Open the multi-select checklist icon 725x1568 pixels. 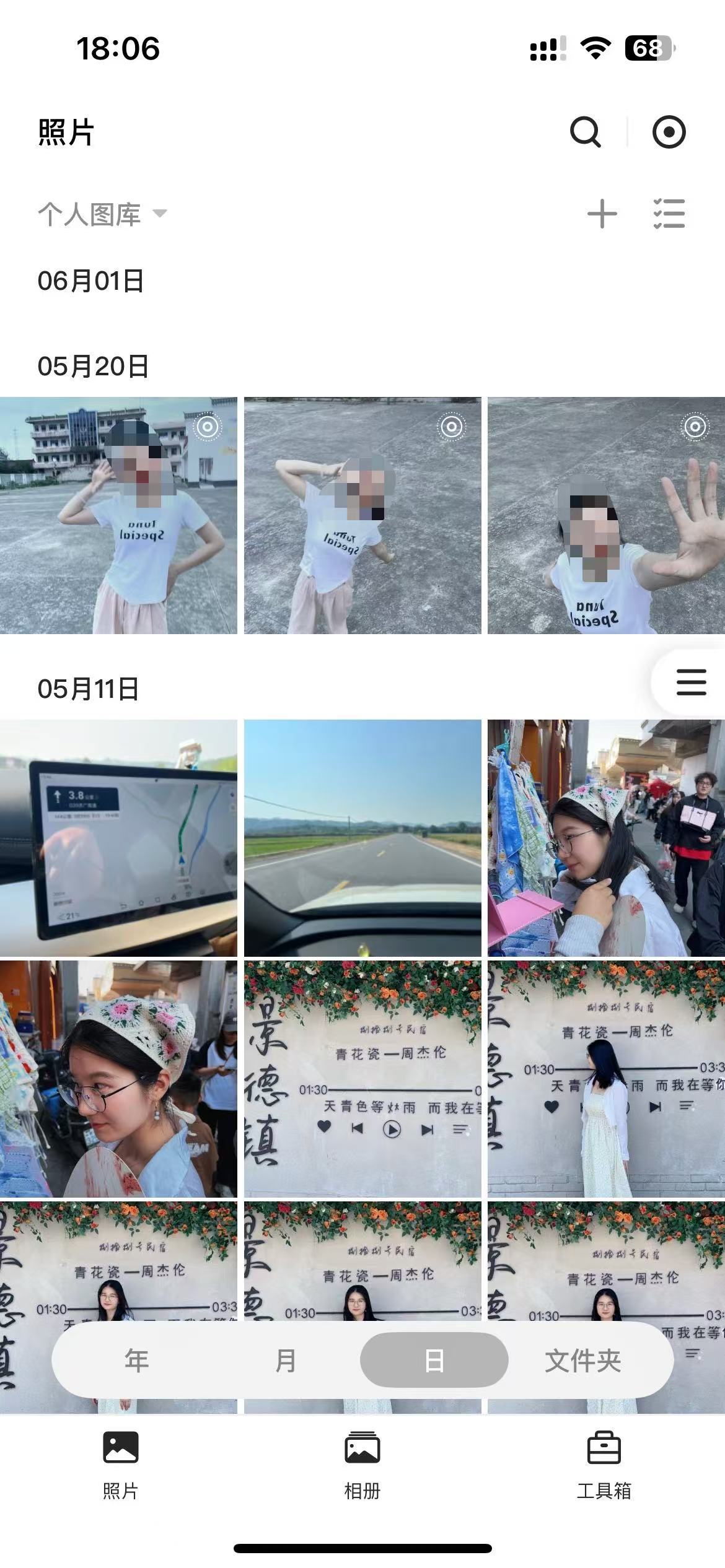coord(669,214)
